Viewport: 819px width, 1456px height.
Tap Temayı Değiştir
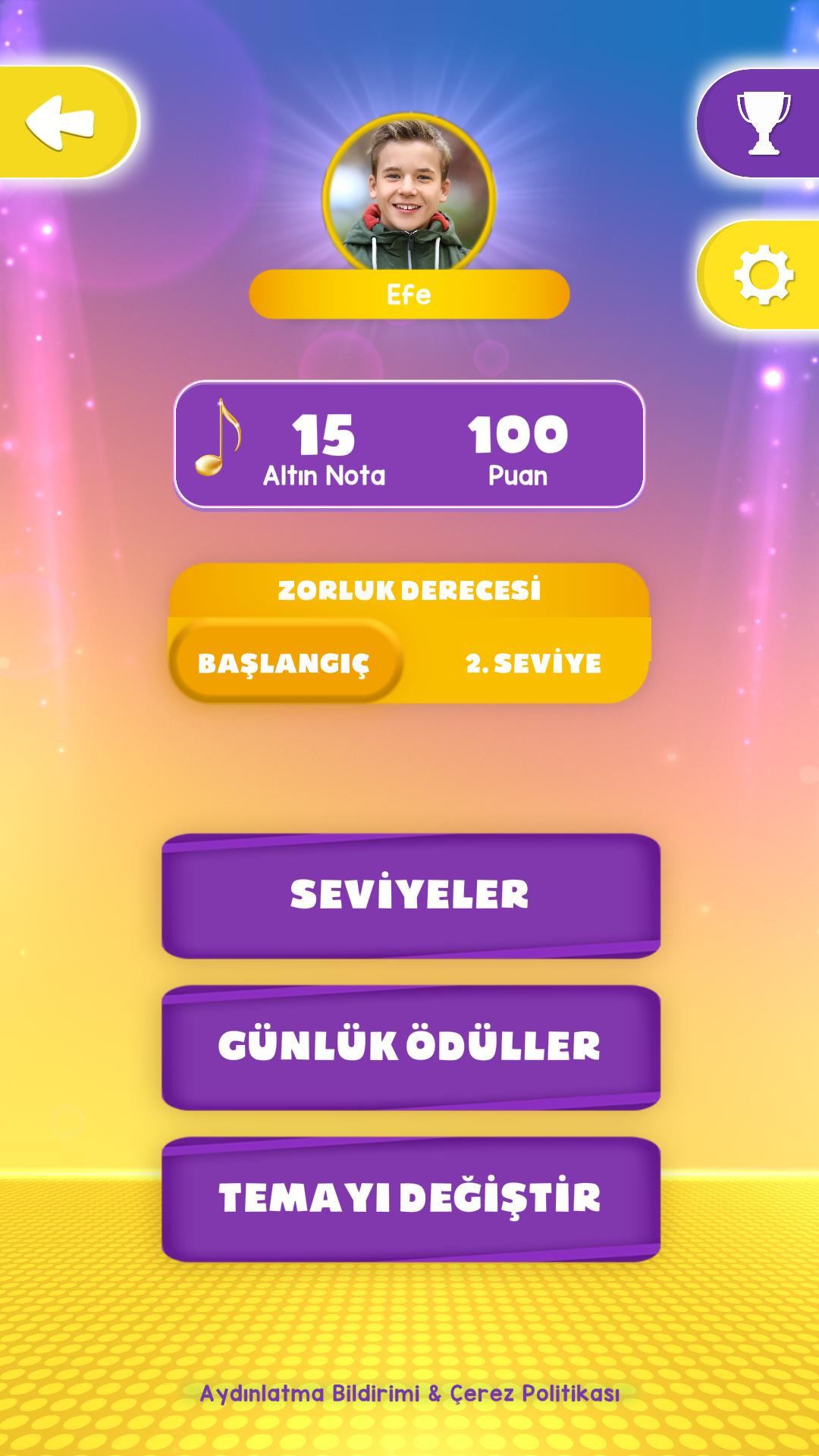coord(410,1198)
